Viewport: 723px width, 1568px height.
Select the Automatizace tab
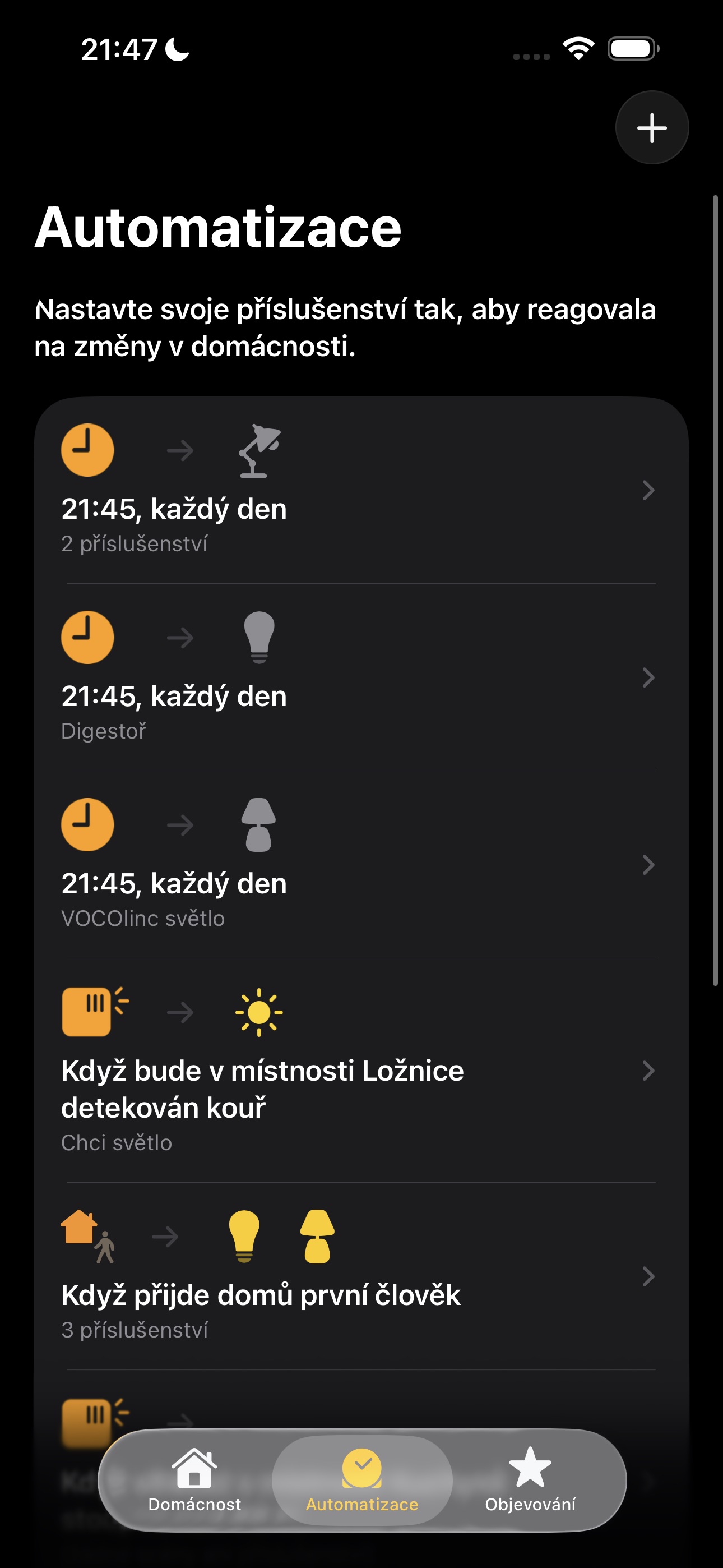click(362, 1480)
